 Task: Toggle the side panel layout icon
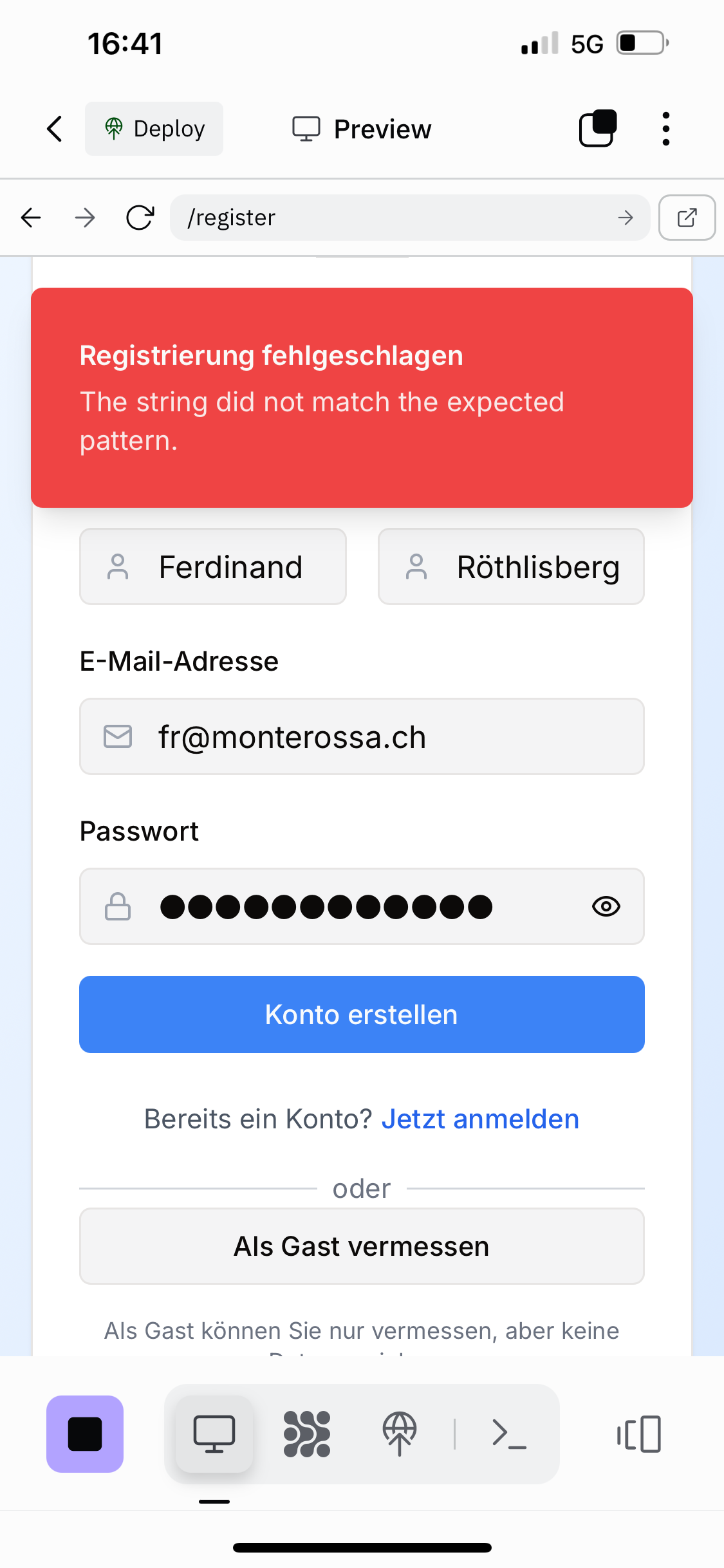tap(639, 1434)
